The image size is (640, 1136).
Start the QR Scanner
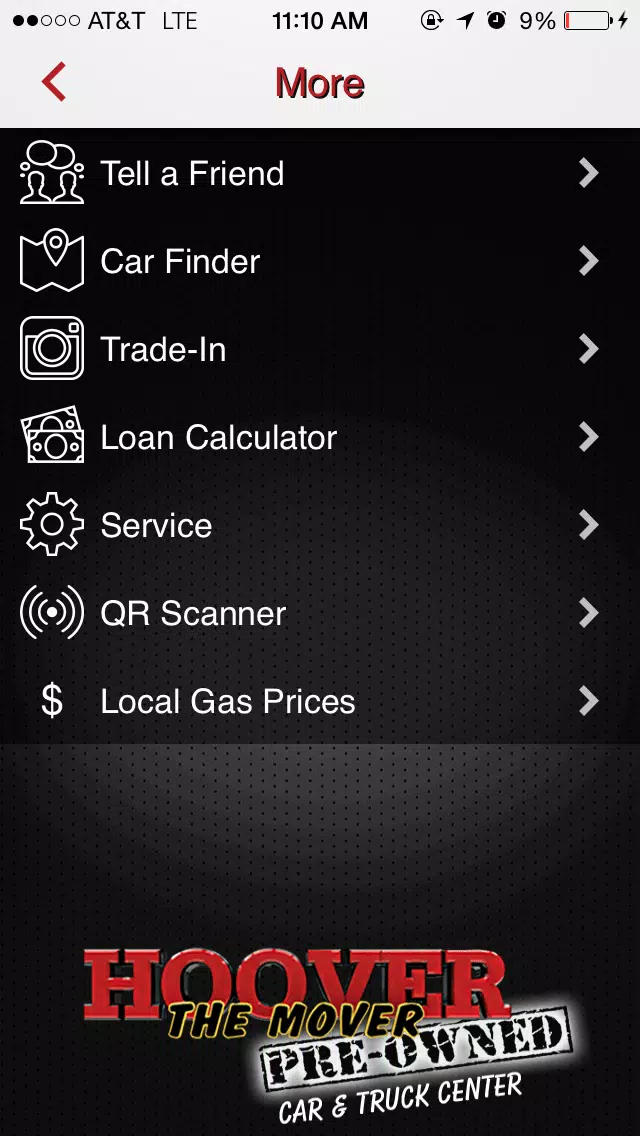[320, 614]
